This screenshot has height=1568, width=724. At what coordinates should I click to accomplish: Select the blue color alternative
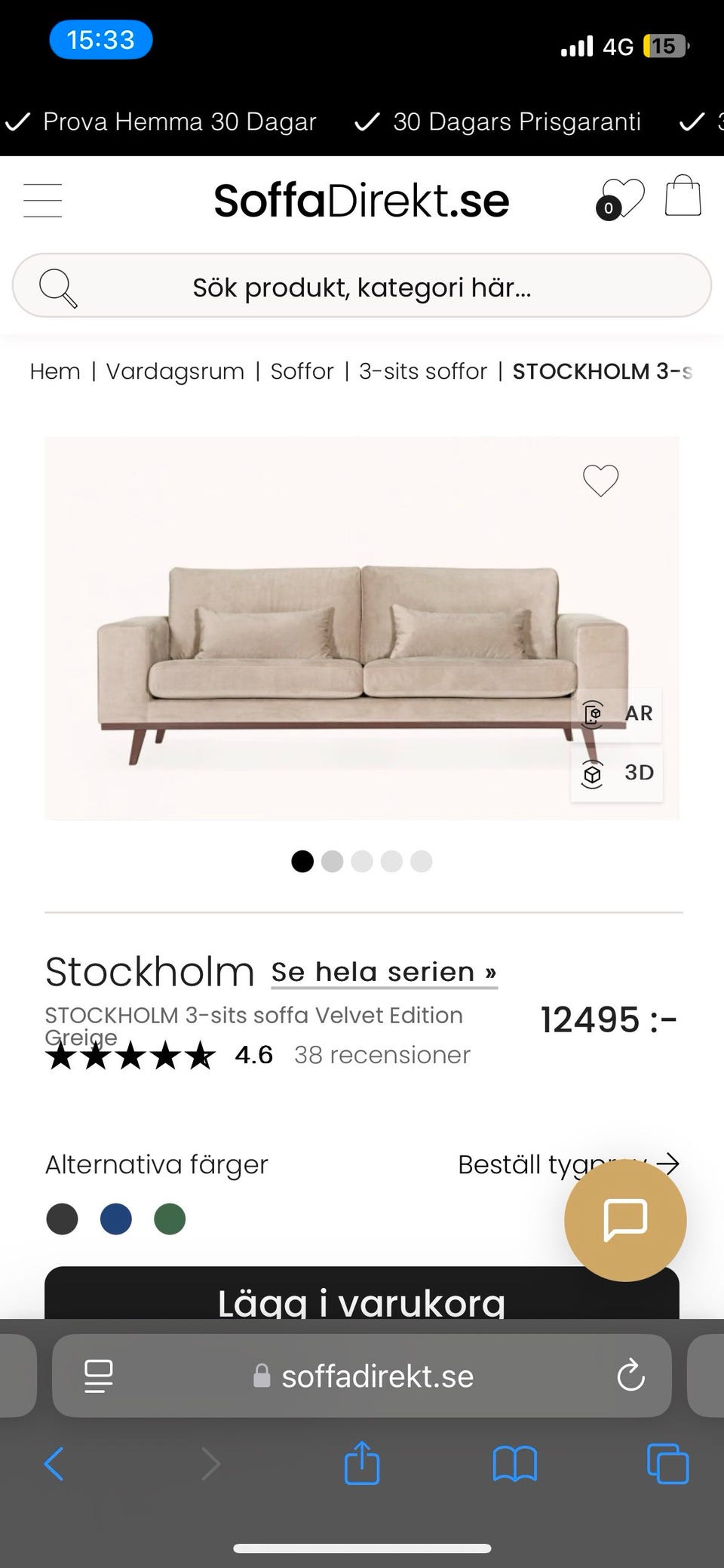click(x=115, y=1219)
